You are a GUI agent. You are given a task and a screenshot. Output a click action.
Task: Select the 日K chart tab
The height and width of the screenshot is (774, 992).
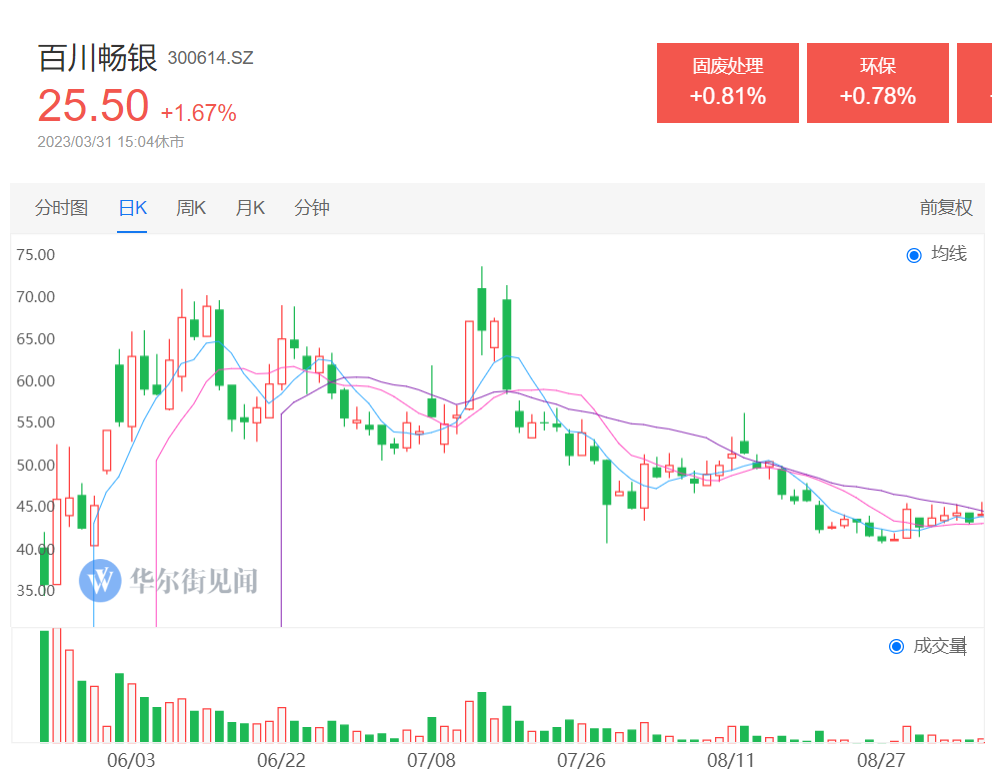pos(132,208)
